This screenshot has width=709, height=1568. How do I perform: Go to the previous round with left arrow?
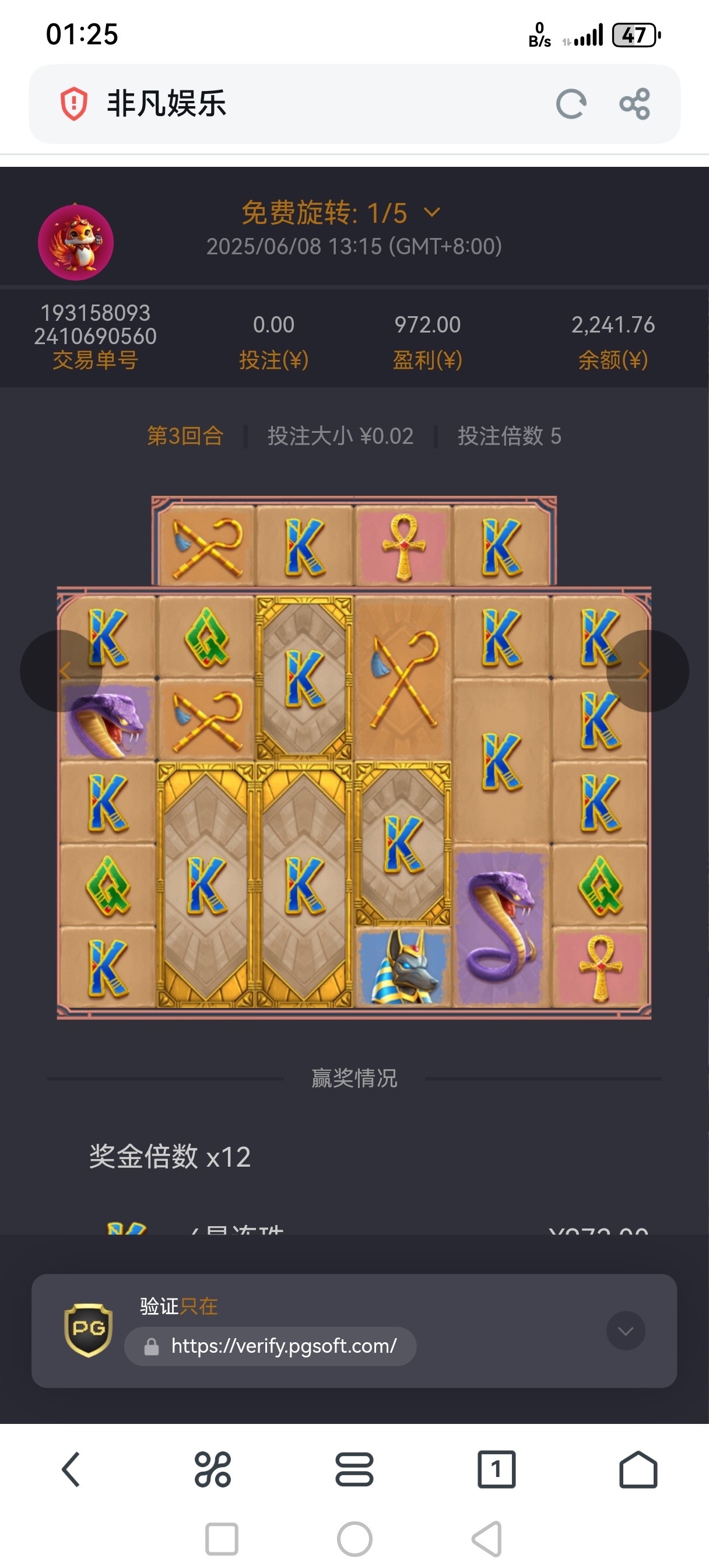coord(61,671)
